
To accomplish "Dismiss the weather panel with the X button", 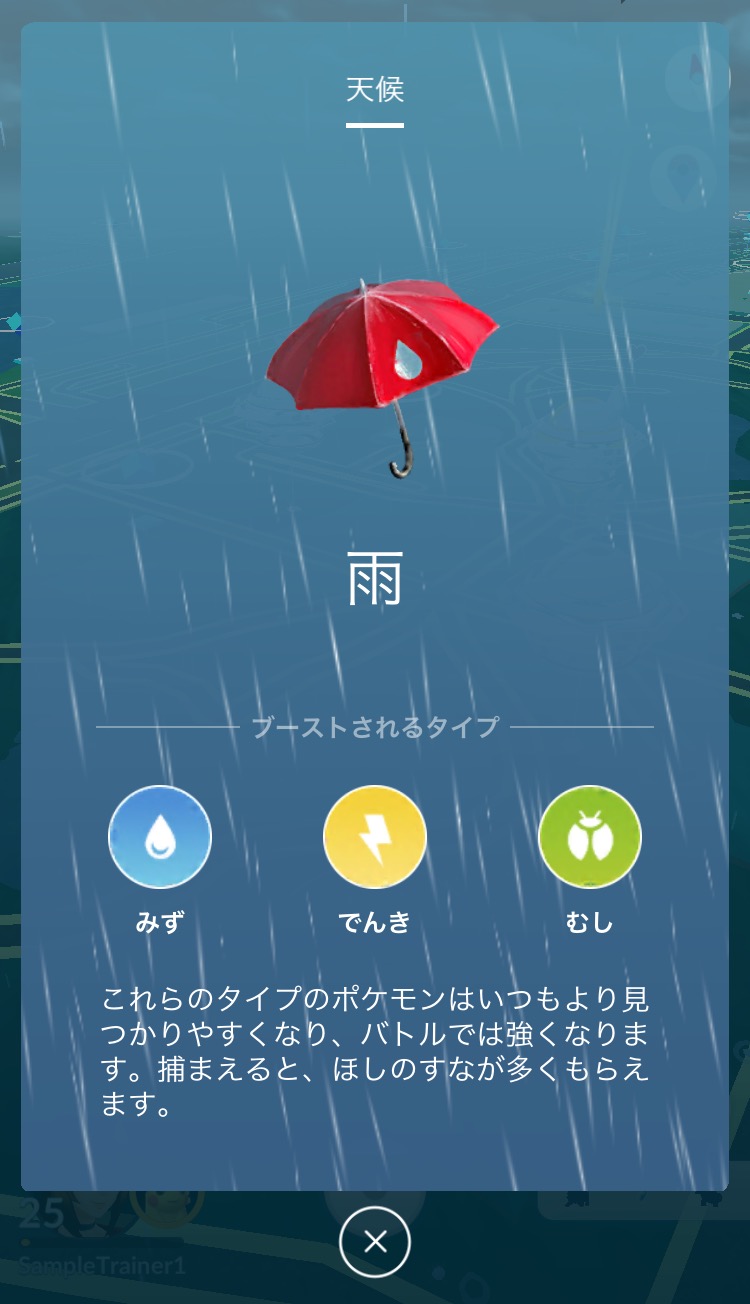I will [375, 1240].
